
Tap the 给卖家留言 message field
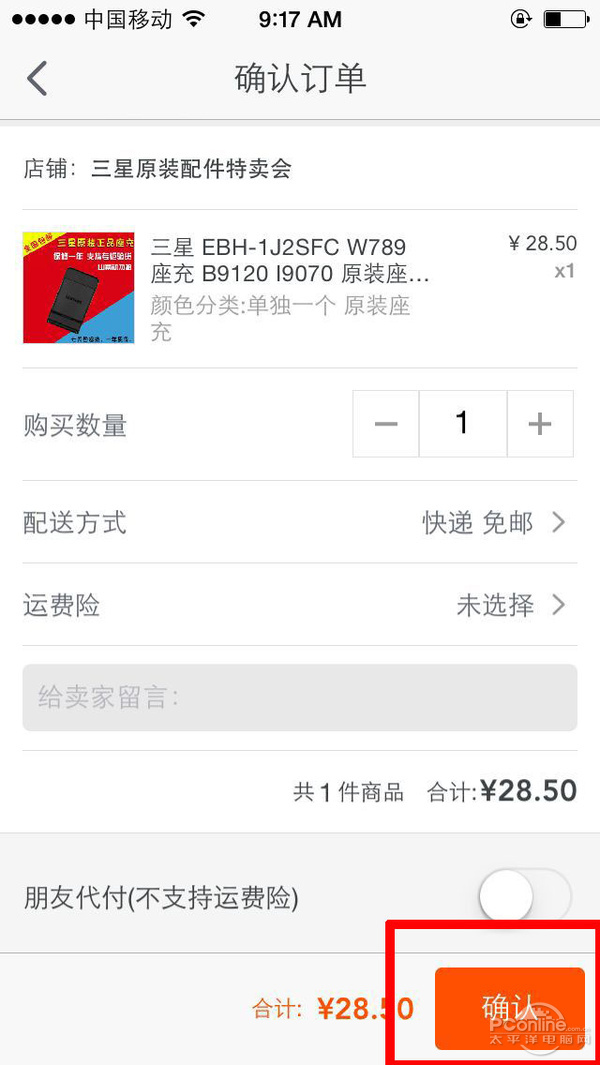point(300,697)
